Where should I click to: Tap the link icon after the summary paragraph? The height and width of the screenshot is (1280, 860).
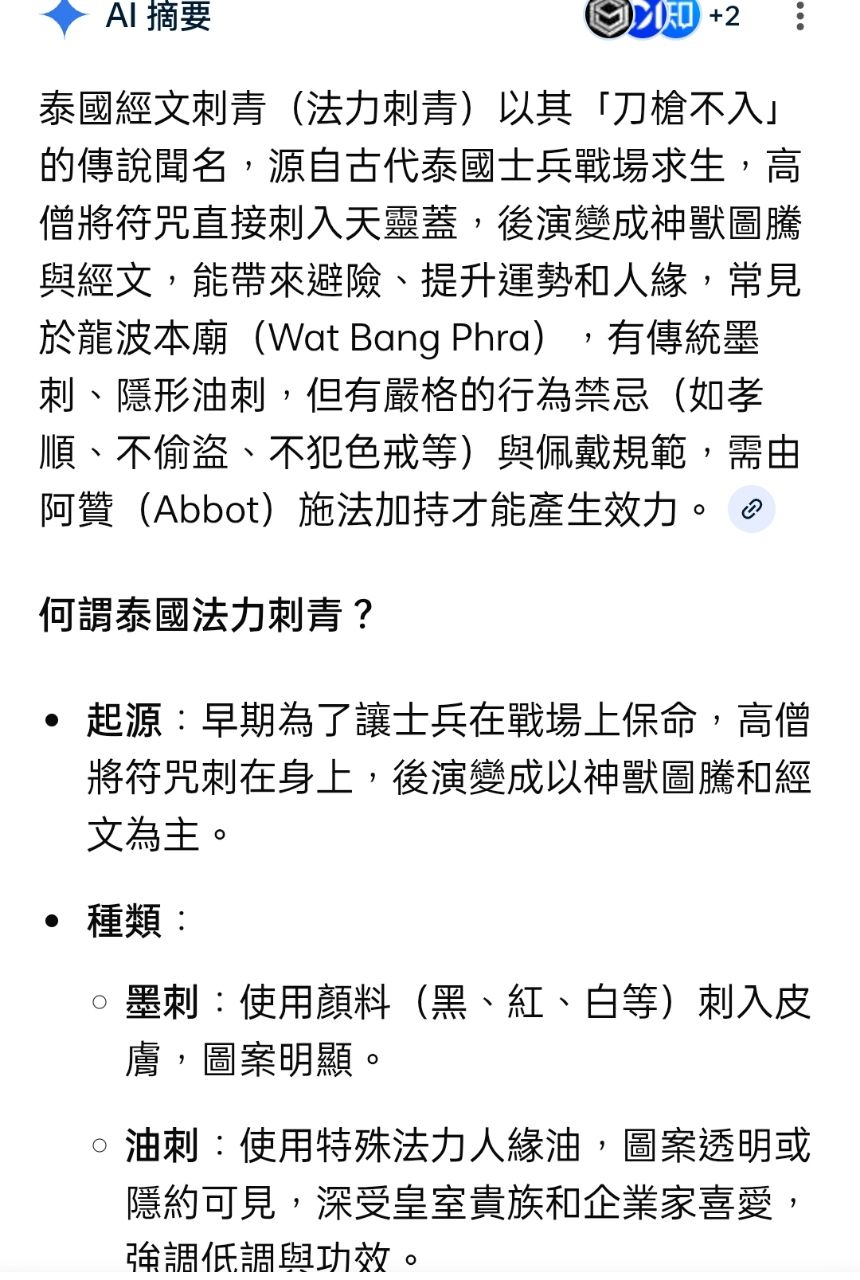pyautogui.click(x=751, y=510)
